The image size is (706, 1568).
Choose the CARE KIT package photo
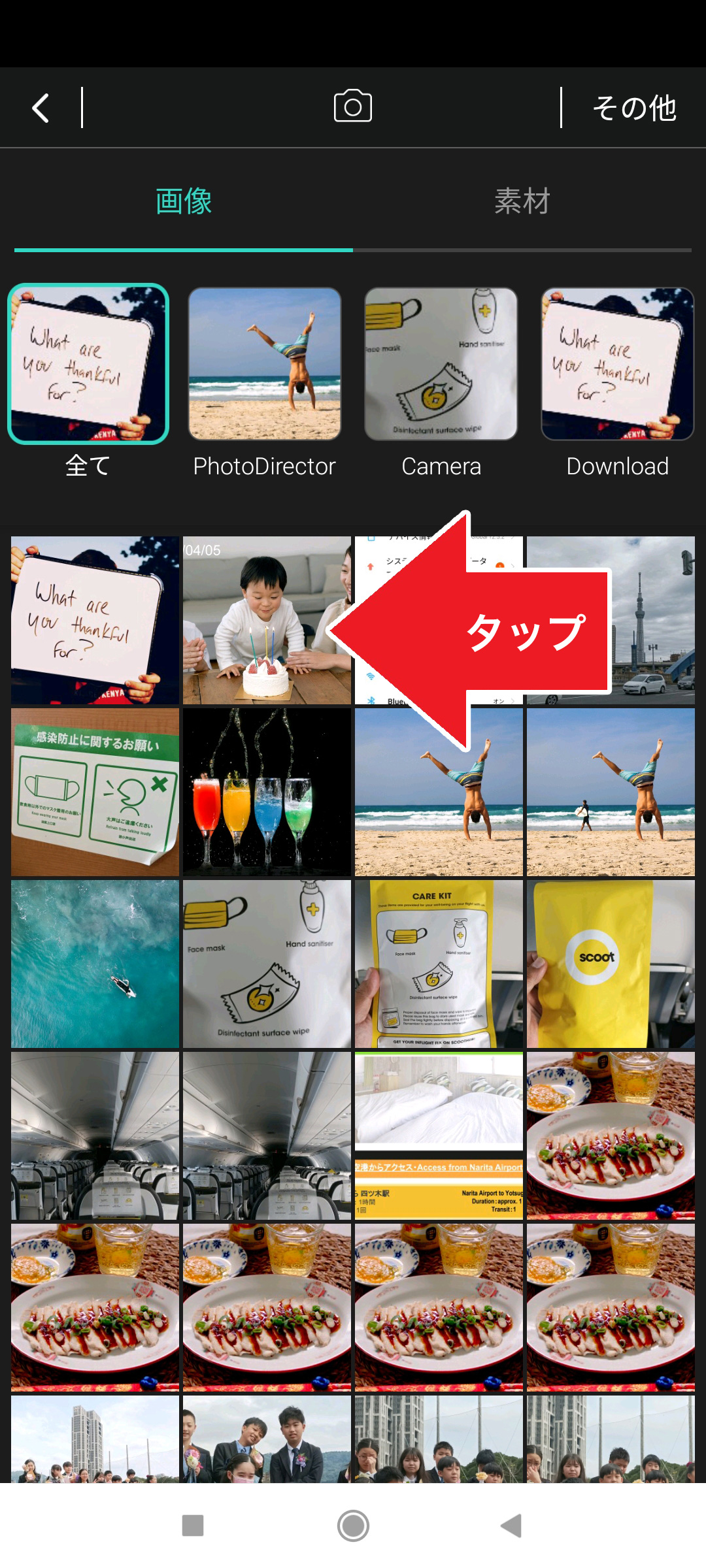[439, 964]
